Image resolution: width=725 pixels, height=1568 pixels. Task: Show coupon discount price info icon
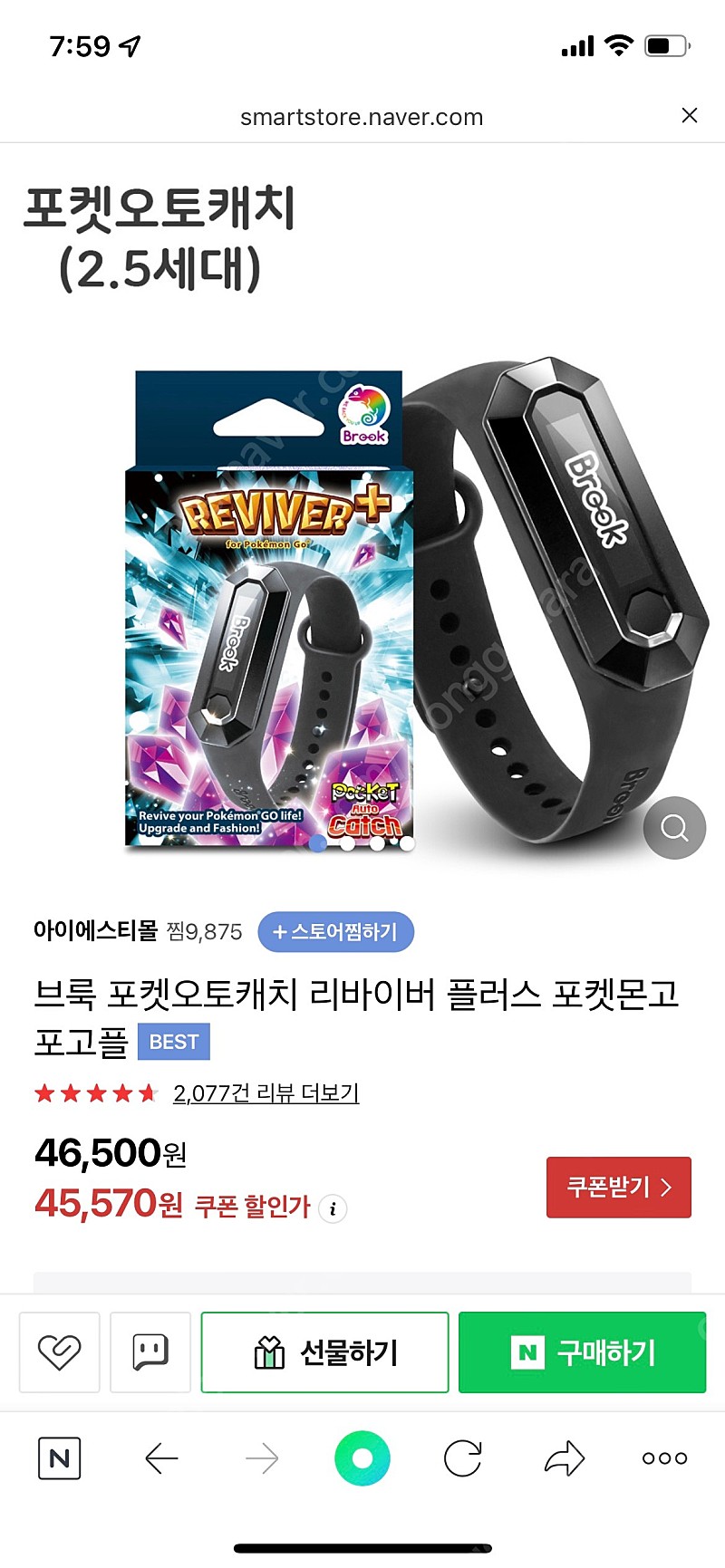click(x=333, y=1207)
